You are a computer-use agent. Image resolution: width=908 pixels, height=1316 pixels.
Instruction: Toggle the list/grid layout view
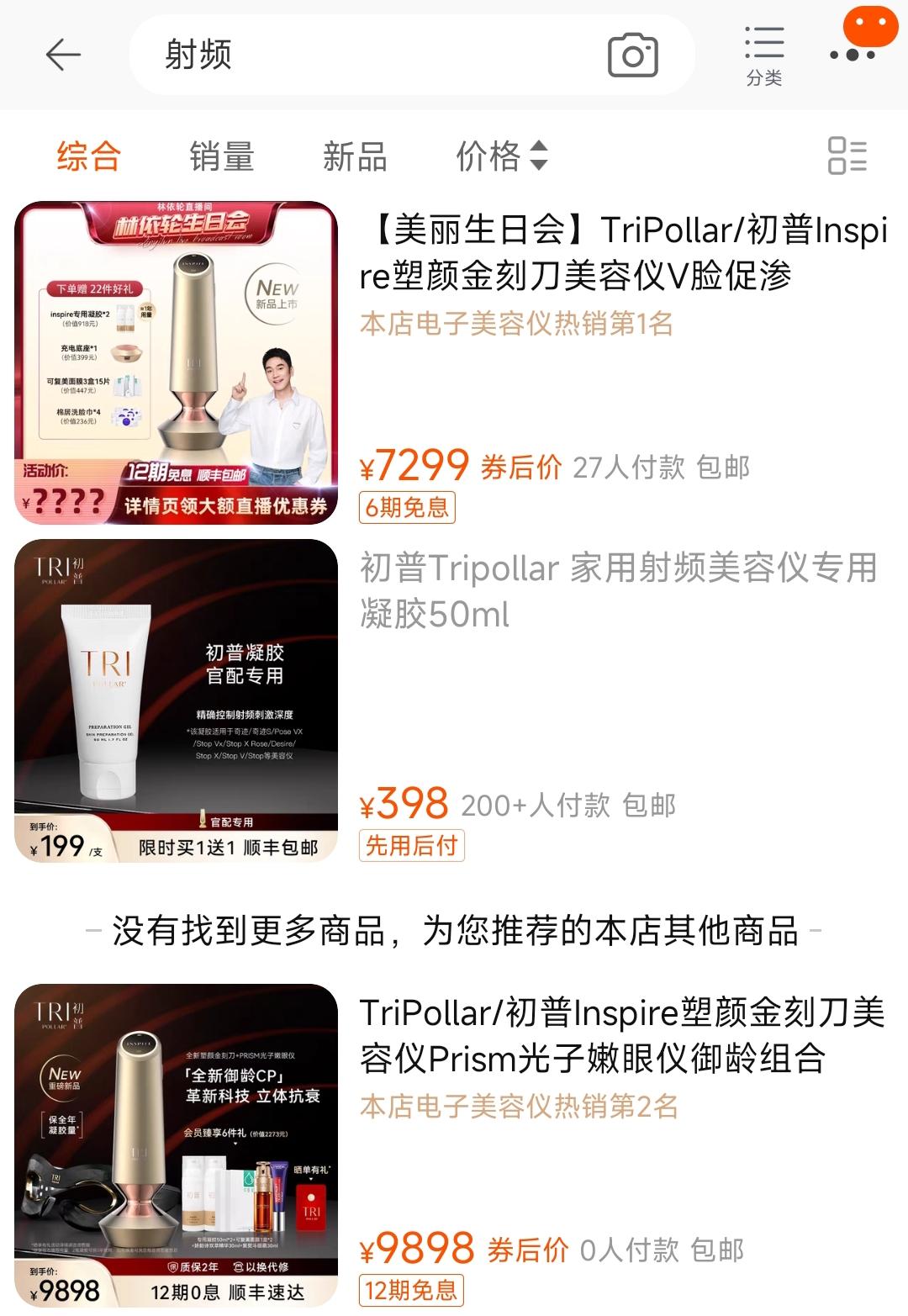(x=847, y=156)
